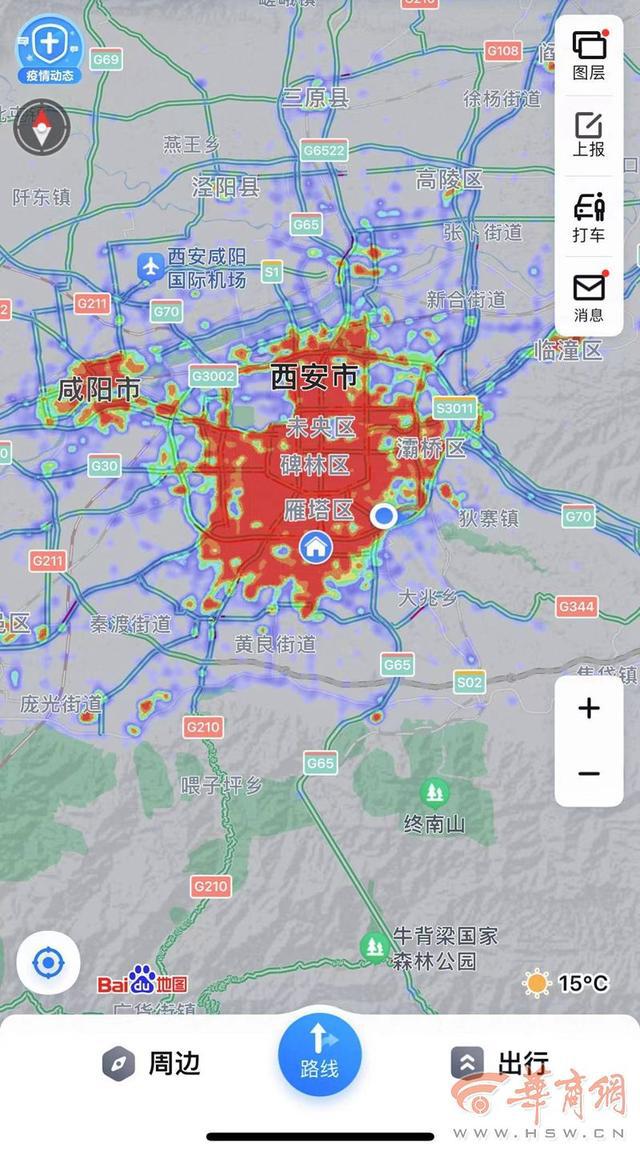Open 上报 to report an issue

pos(589,135)
